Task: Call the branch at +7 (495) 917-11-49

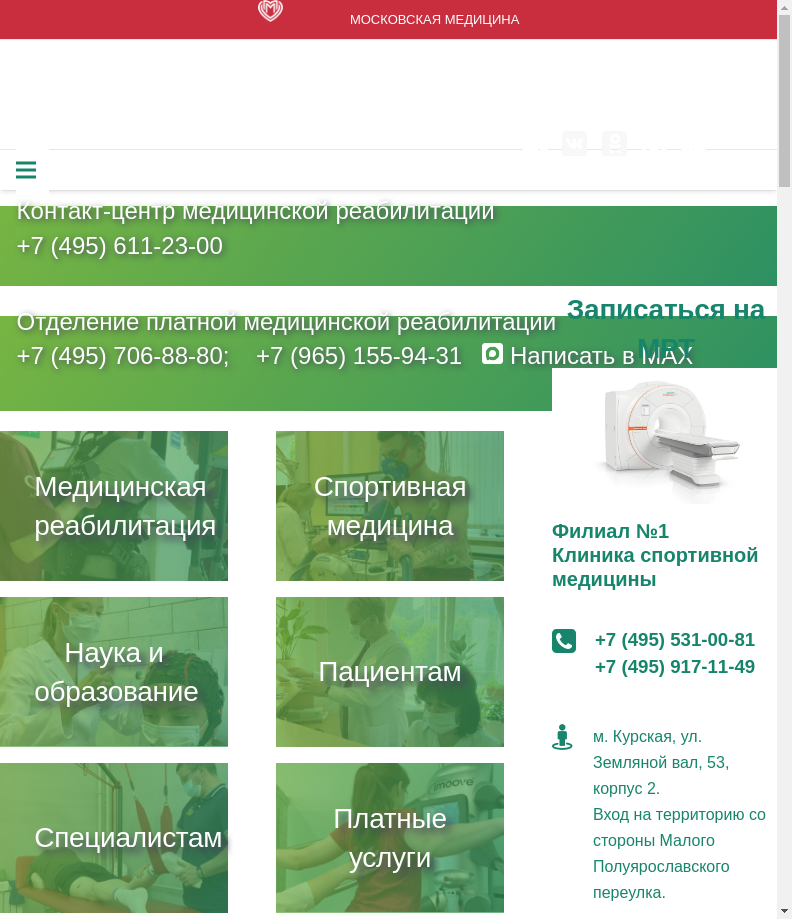Action: tap(675, 667)
